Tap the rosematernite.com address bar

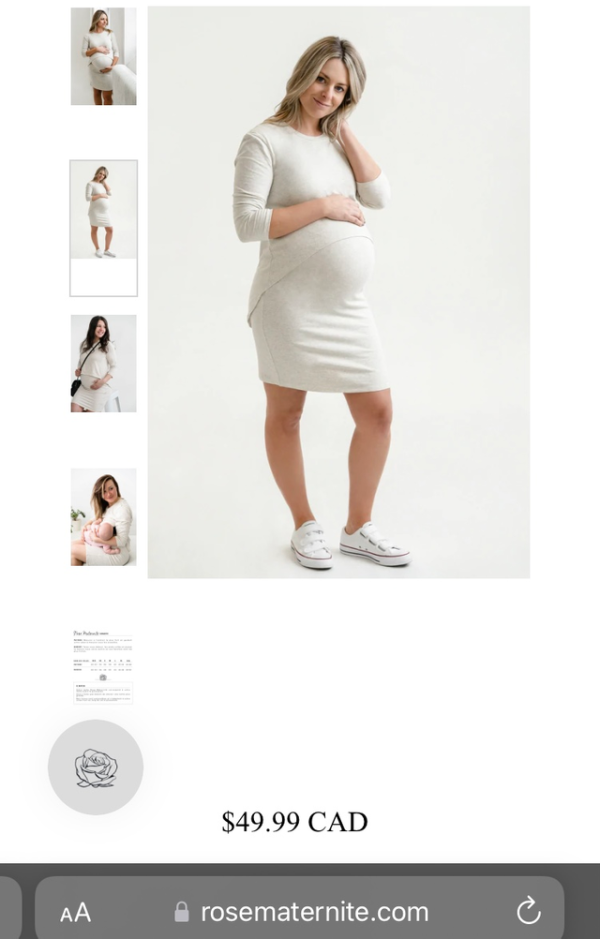point(314,912)
